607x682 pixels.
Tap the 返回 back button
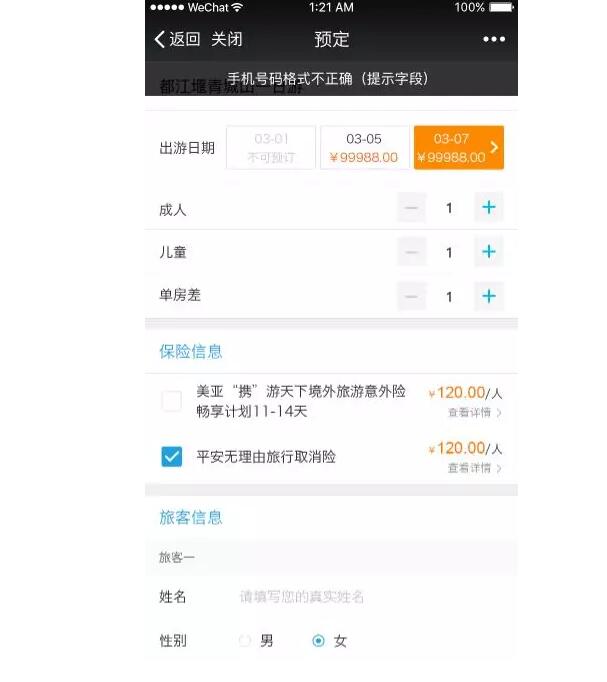coord(177,39)
